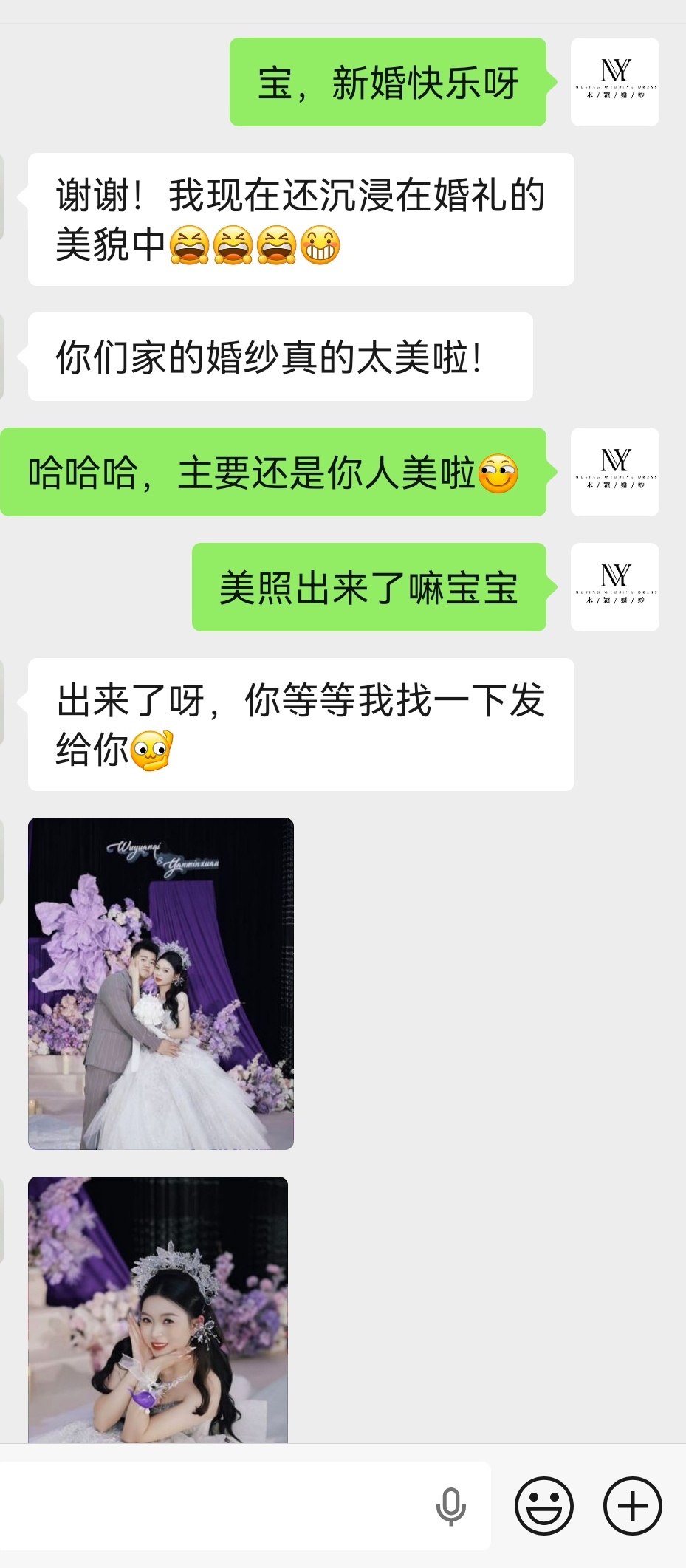Tap the message input field
This screenshot has height=1568, width=686.
click(214, 1505)
